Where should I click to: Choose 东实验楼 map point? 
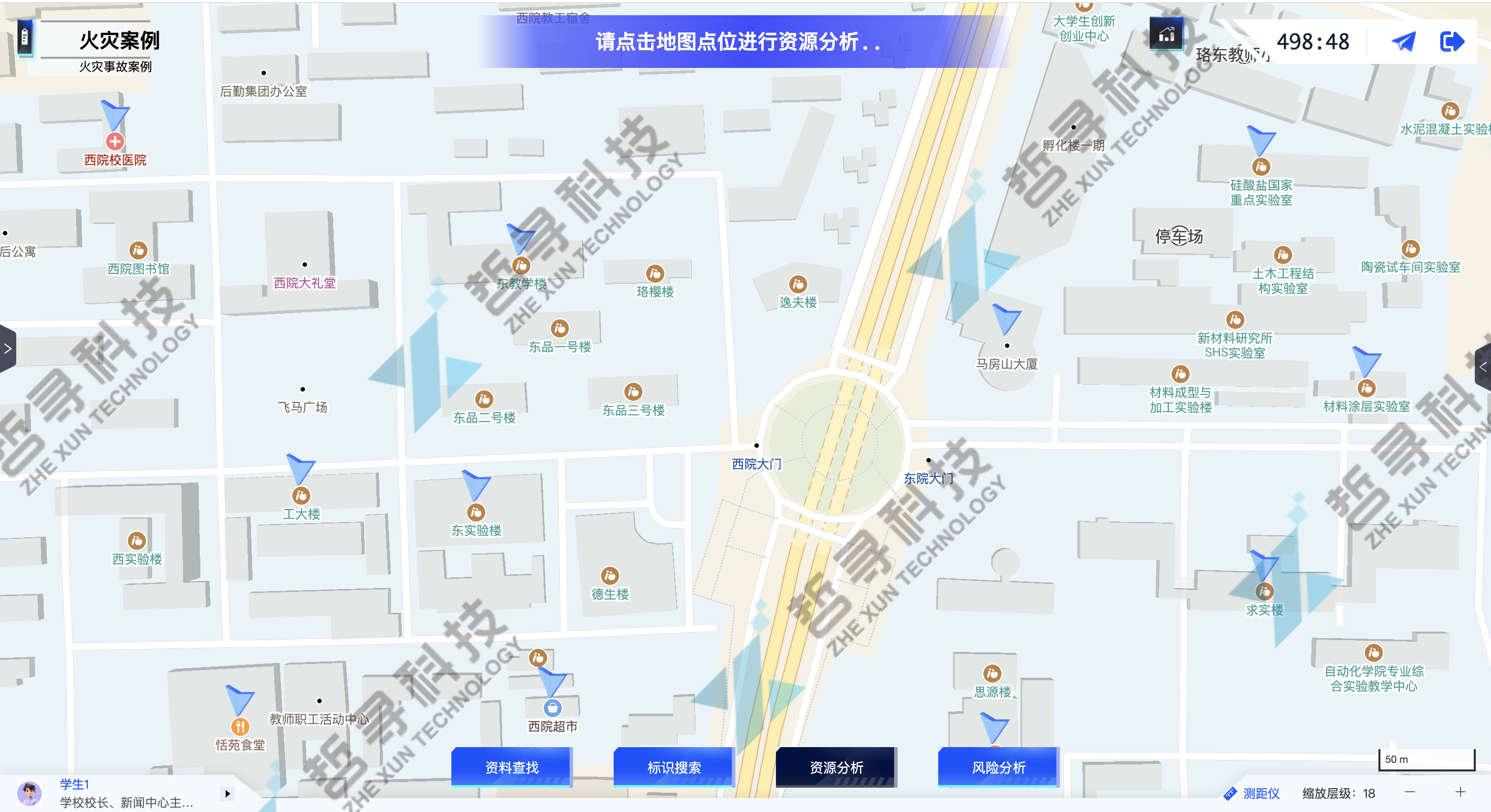tap(476, 512)
